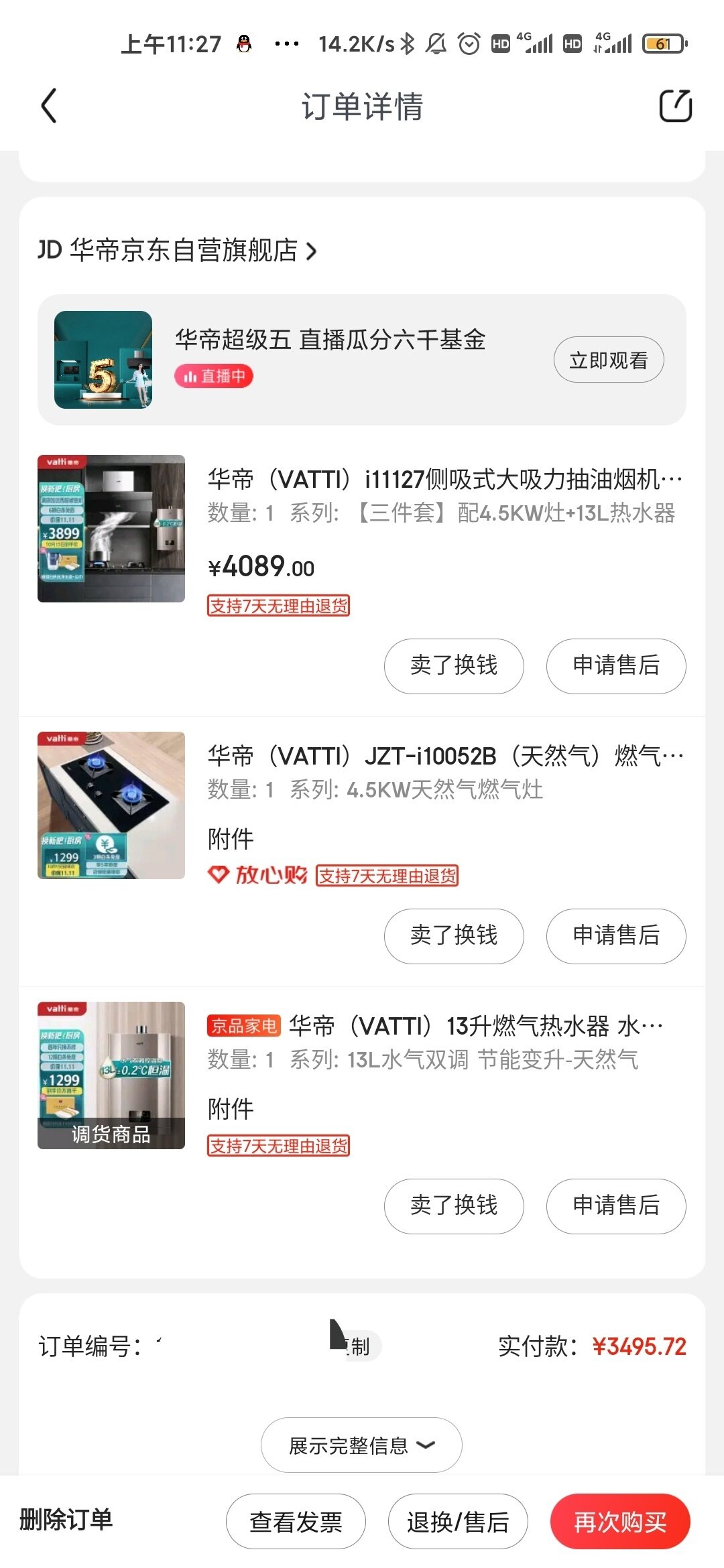Image resolution: width=724 pixels, height=1568 pixels.
Task: Open 华帝京东自营旗舰店 store page
Action: click(x=178, y=251)
